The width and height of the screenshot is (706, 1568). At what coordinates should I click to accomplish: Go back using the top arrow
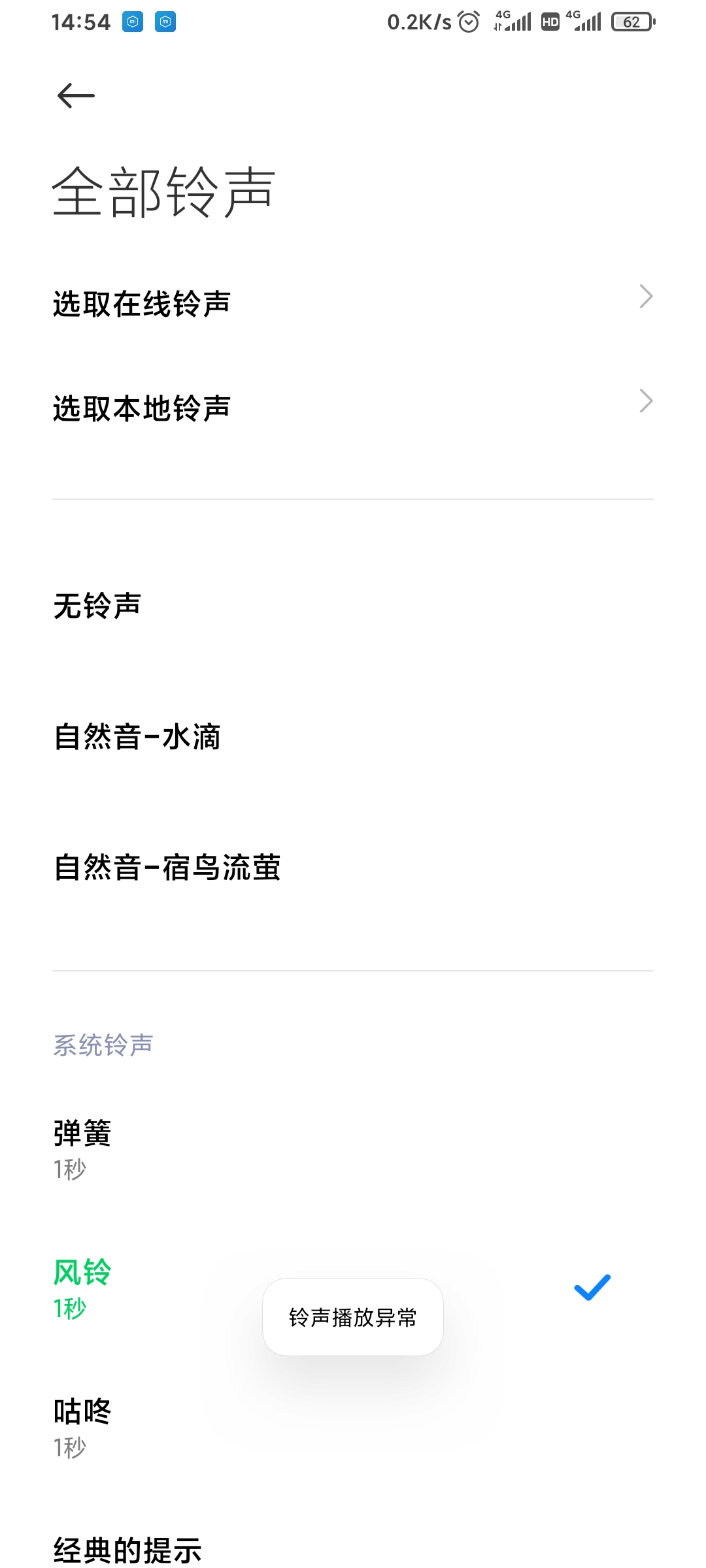[76, 96]
